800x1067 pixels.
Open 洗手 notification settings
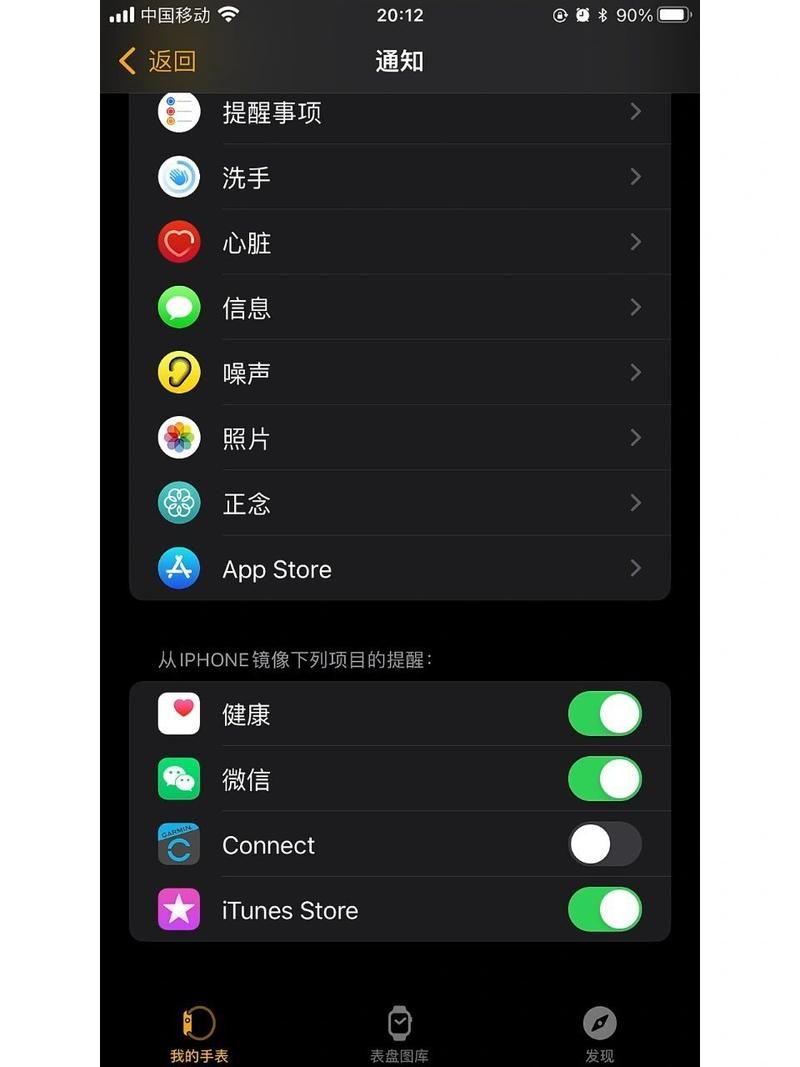(399, 178)
